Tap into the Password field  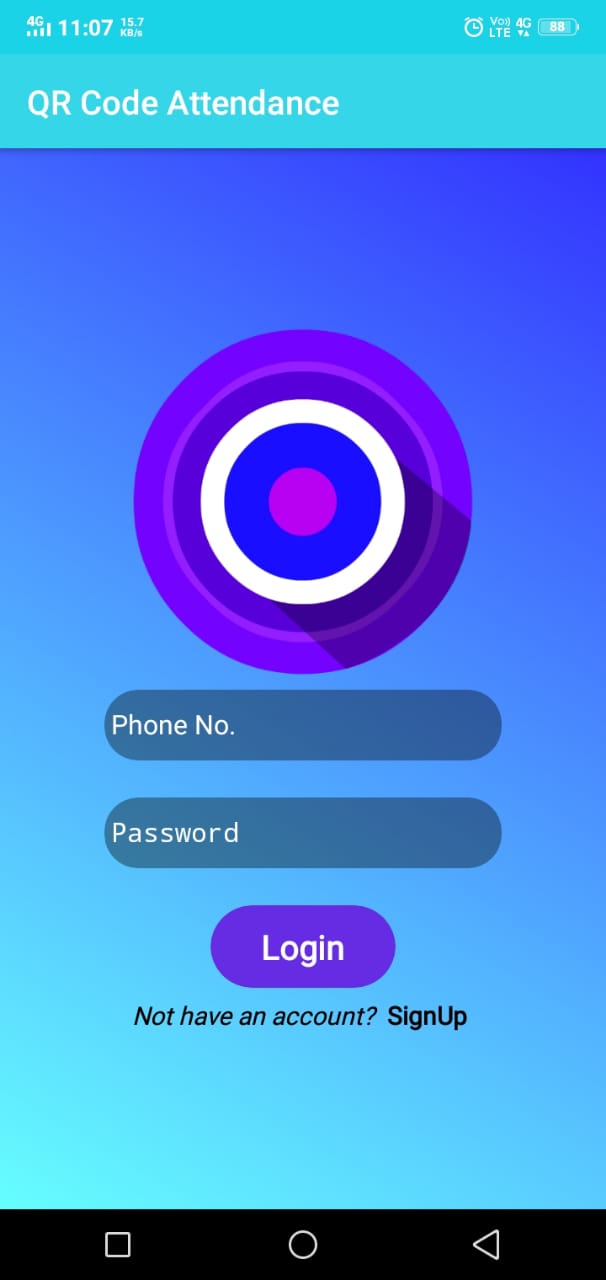click(303, 832)
